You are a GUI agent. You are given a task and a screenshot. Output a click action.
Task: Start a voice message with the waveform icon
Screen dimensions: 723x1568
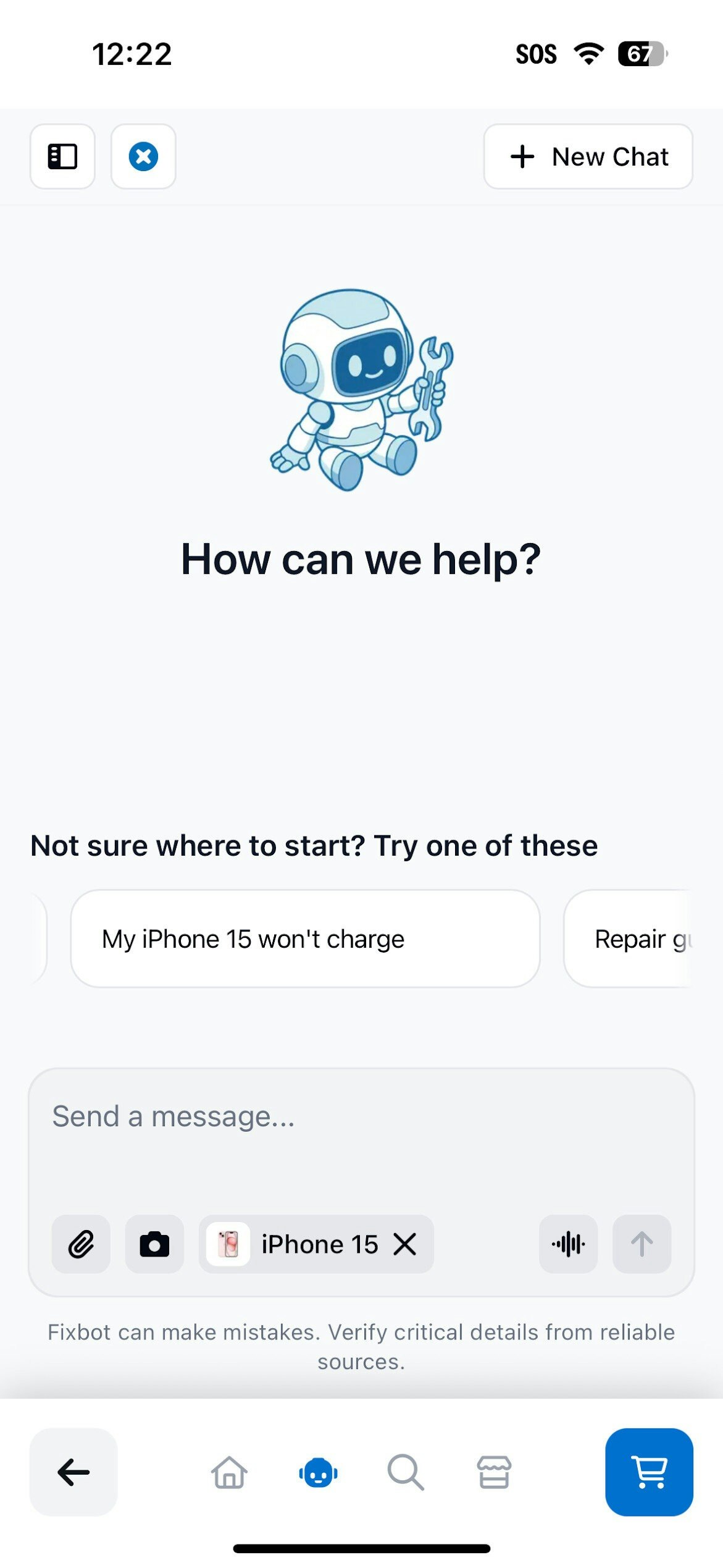(x=567, y=1244)
